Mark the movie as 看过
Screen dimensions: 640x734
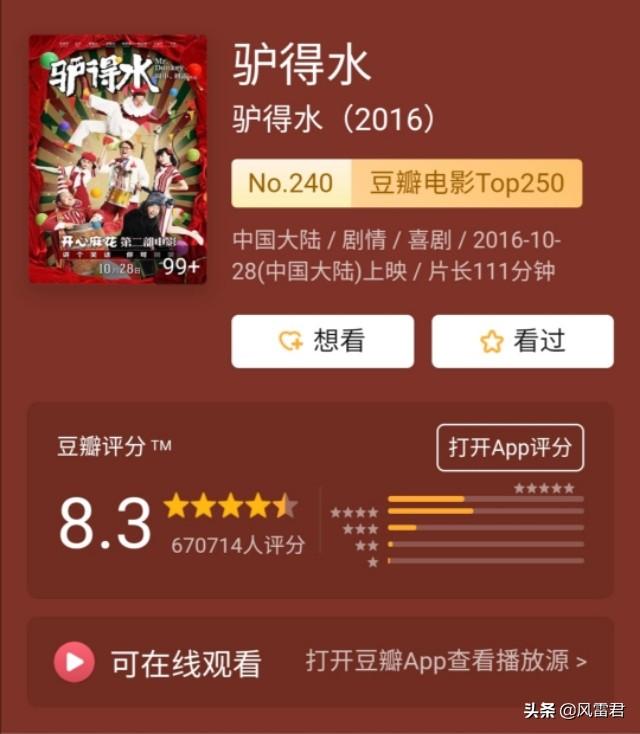(x=522, y=341)
